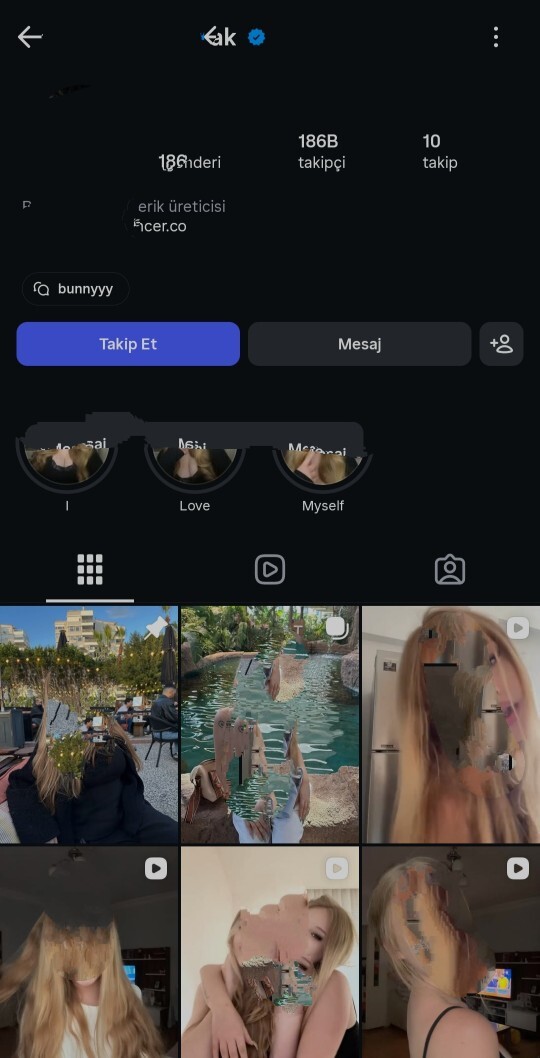The width and height of the screenshot is (540, 1058).
Task: Open the I story highlight
Action: [67, 466]
